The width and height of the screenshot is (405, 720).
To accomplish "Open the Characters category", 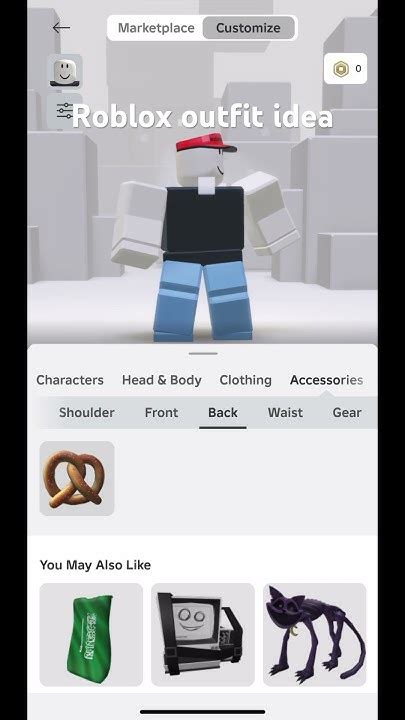I will tap(70, 380).
